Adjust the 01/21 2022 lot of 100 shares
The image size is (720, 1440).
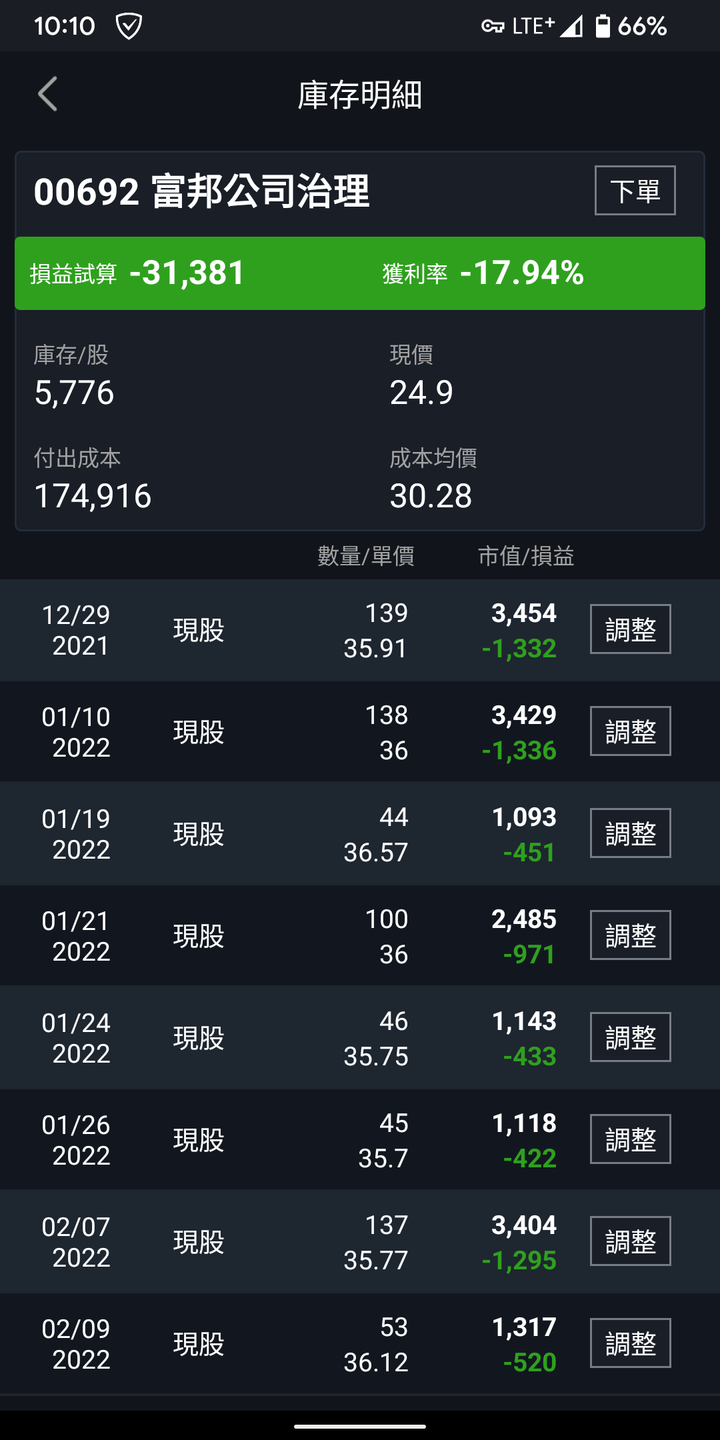(630, 935)
